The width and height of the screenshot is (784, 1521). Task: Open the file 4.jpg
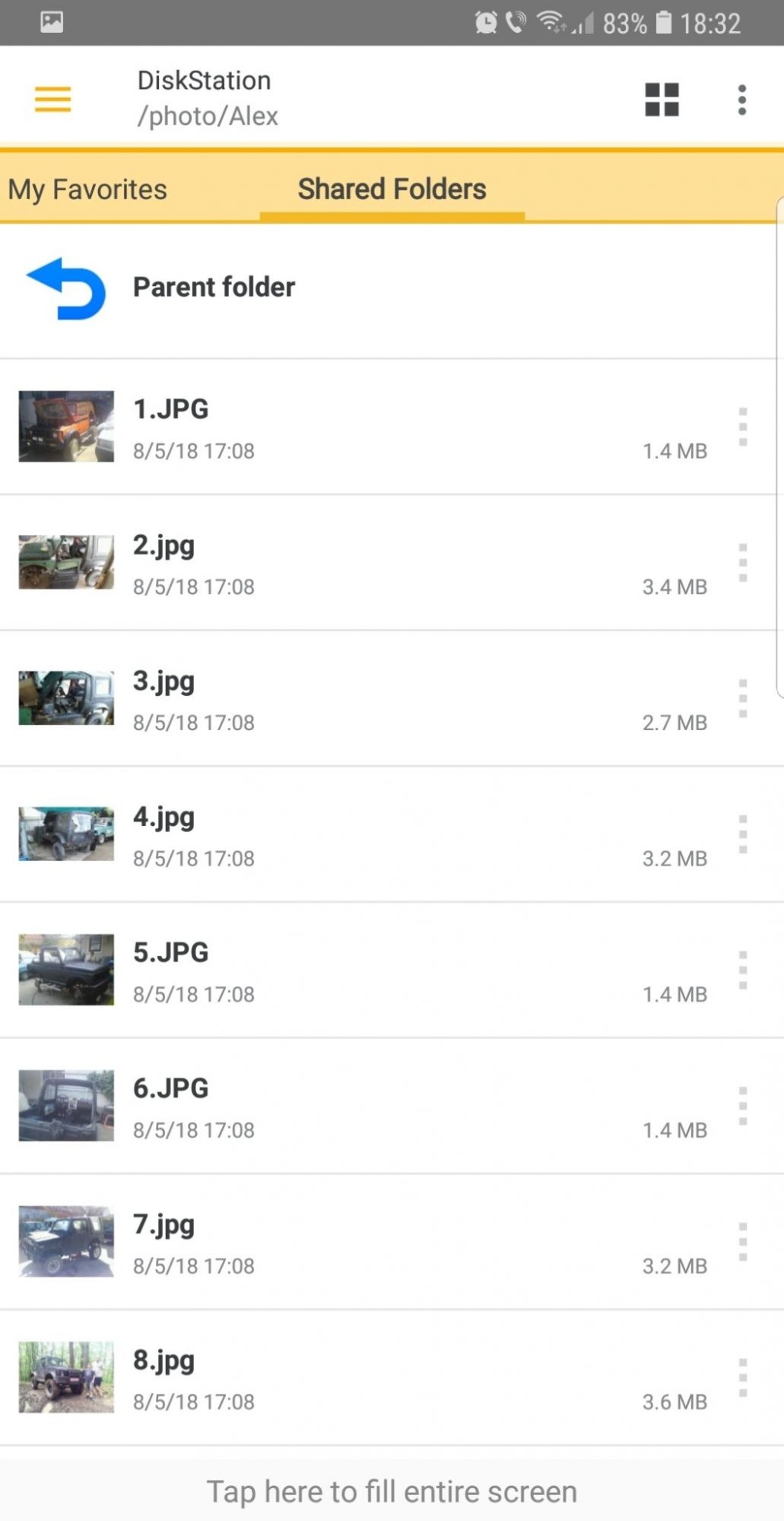coord(304,835)
